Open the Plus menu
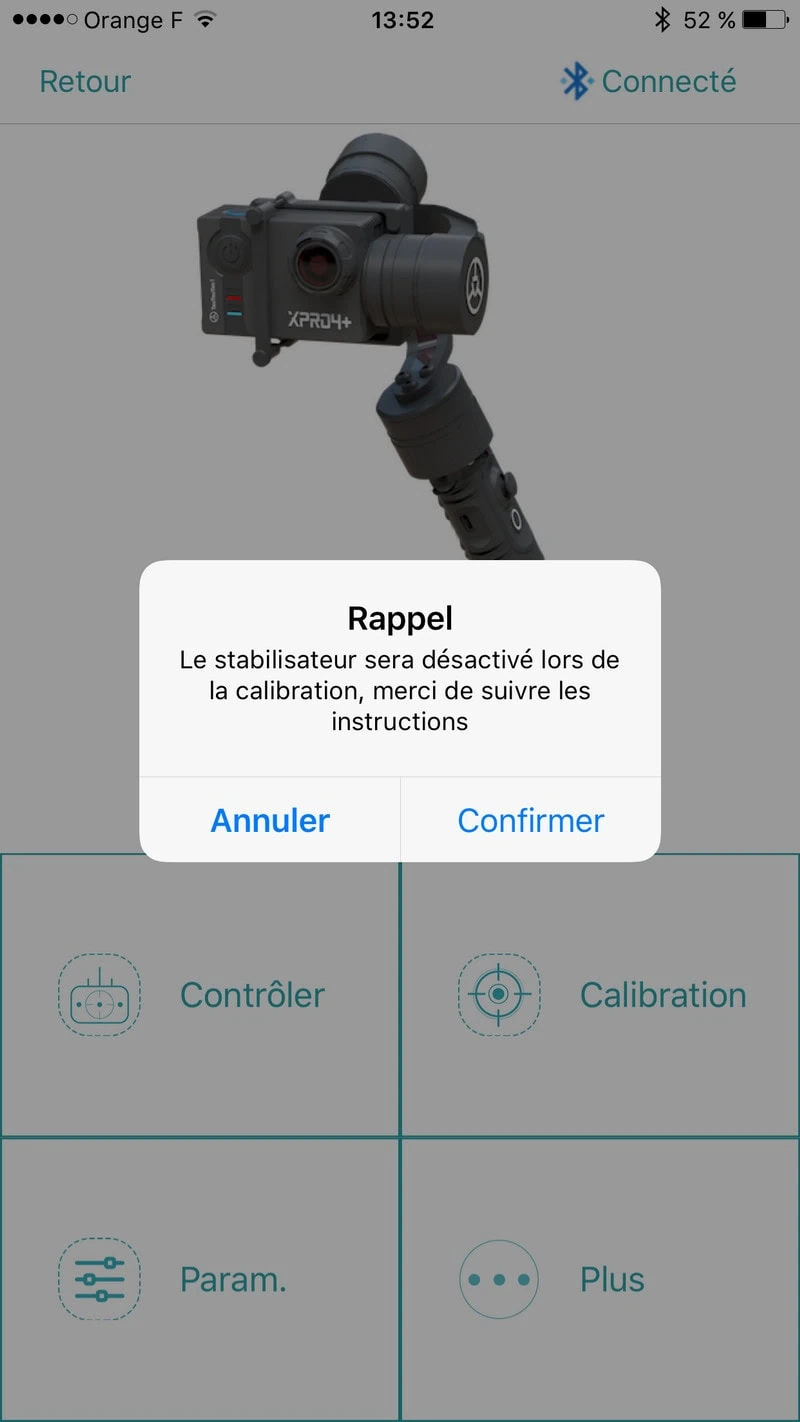 [x=600, y=1280]
